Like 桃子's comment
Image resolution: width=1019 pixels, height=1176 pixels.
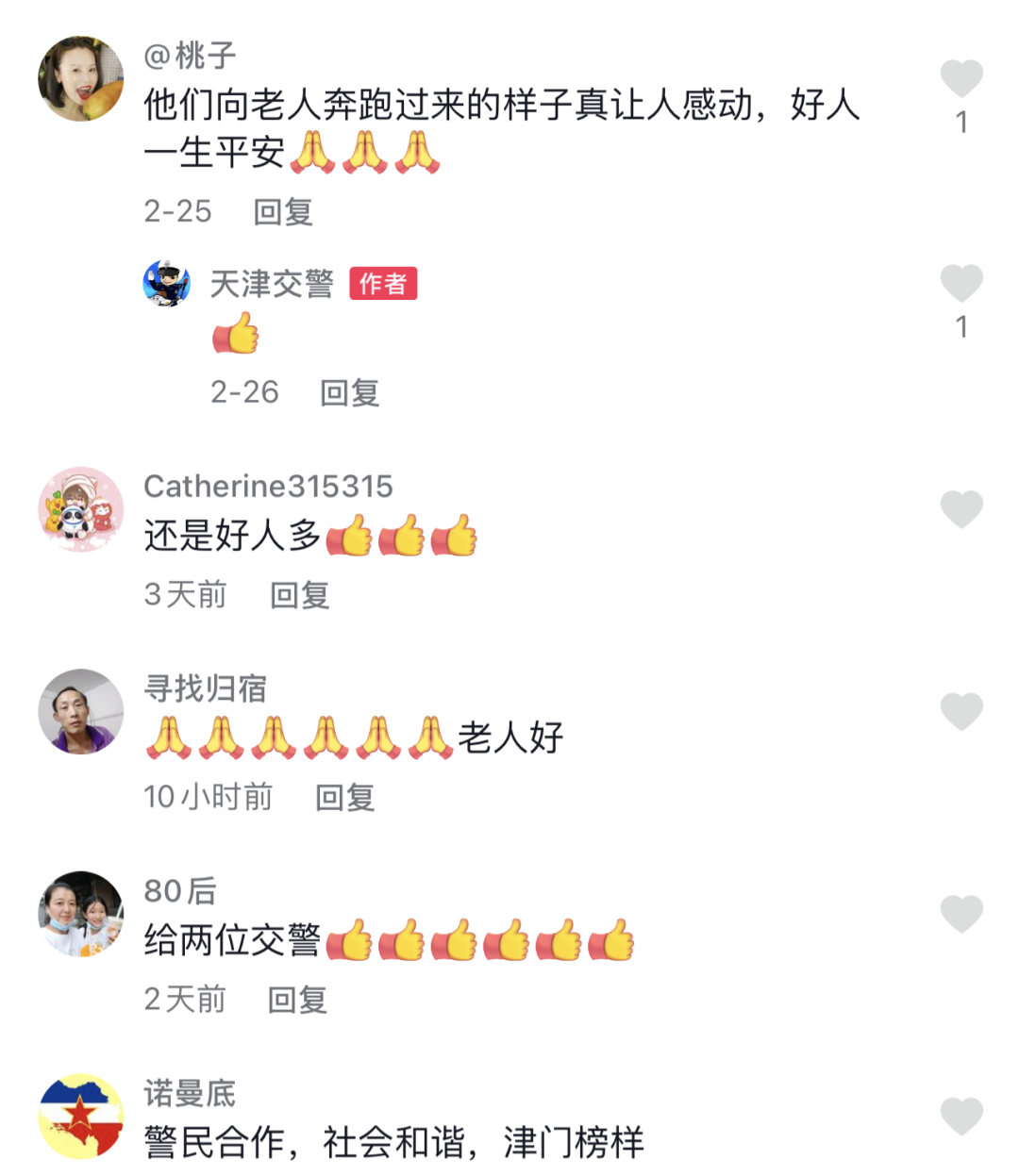(x=961, y=79)
